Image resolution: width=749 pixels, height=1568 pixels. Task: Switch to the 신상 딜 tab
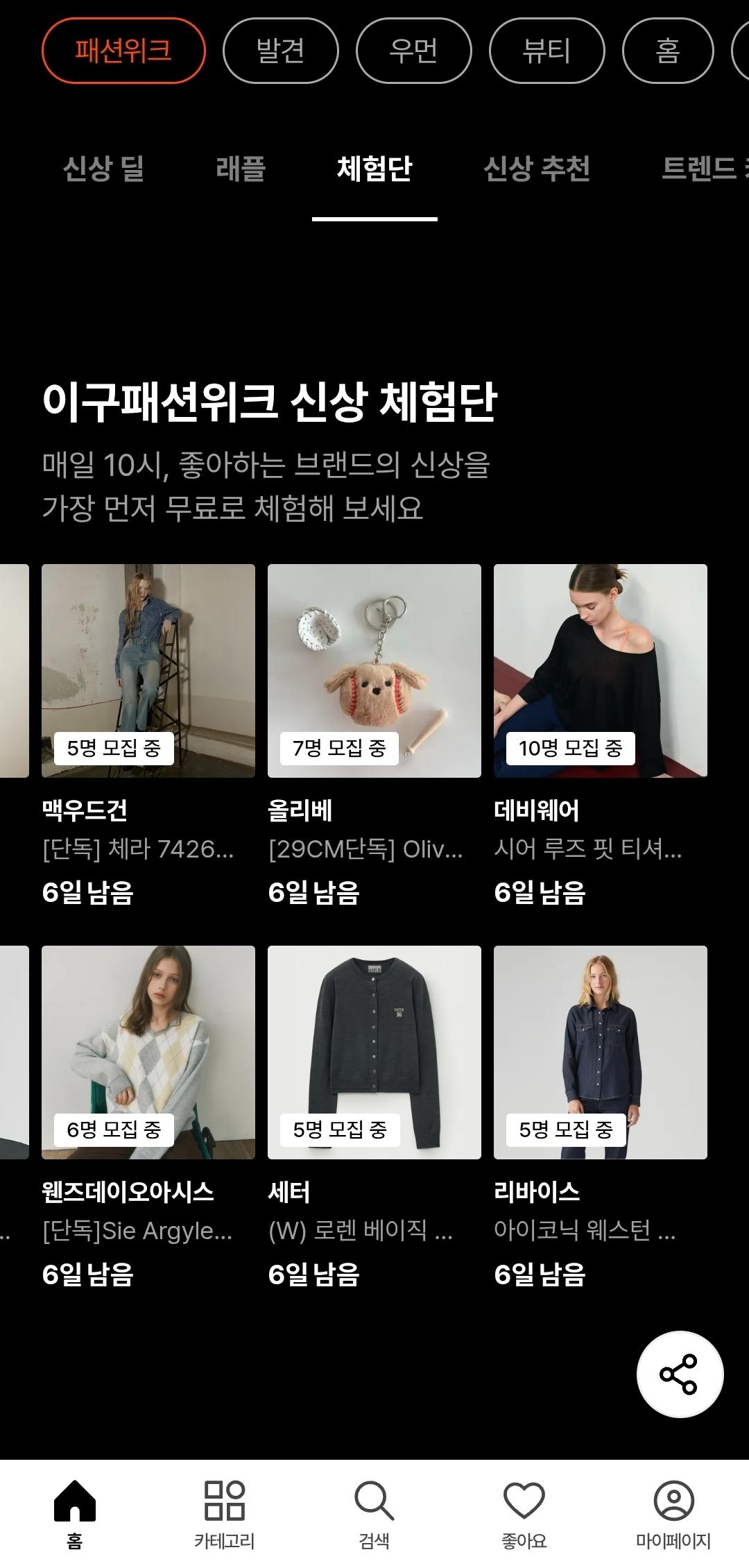coord(103,169)
